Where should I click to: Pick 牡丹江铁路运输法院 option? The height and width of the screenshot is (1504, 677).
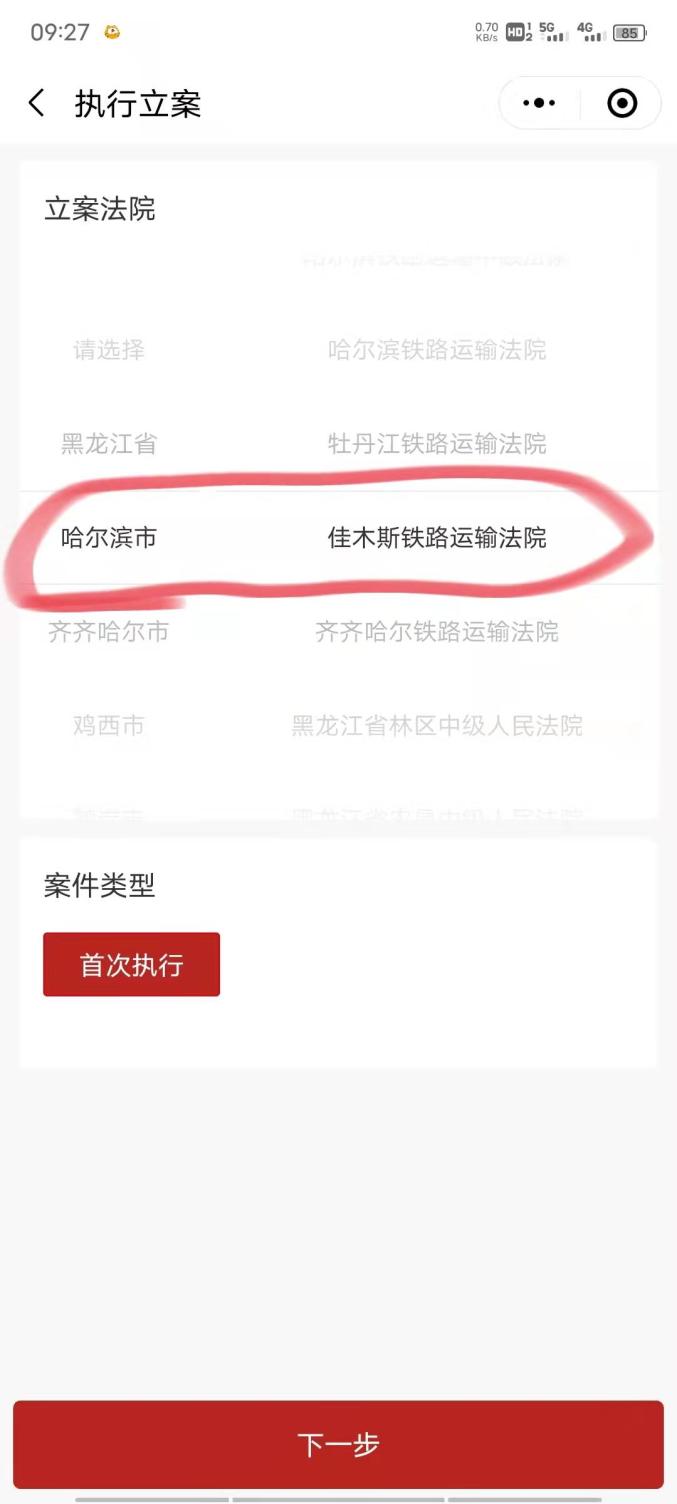[437, 444]
